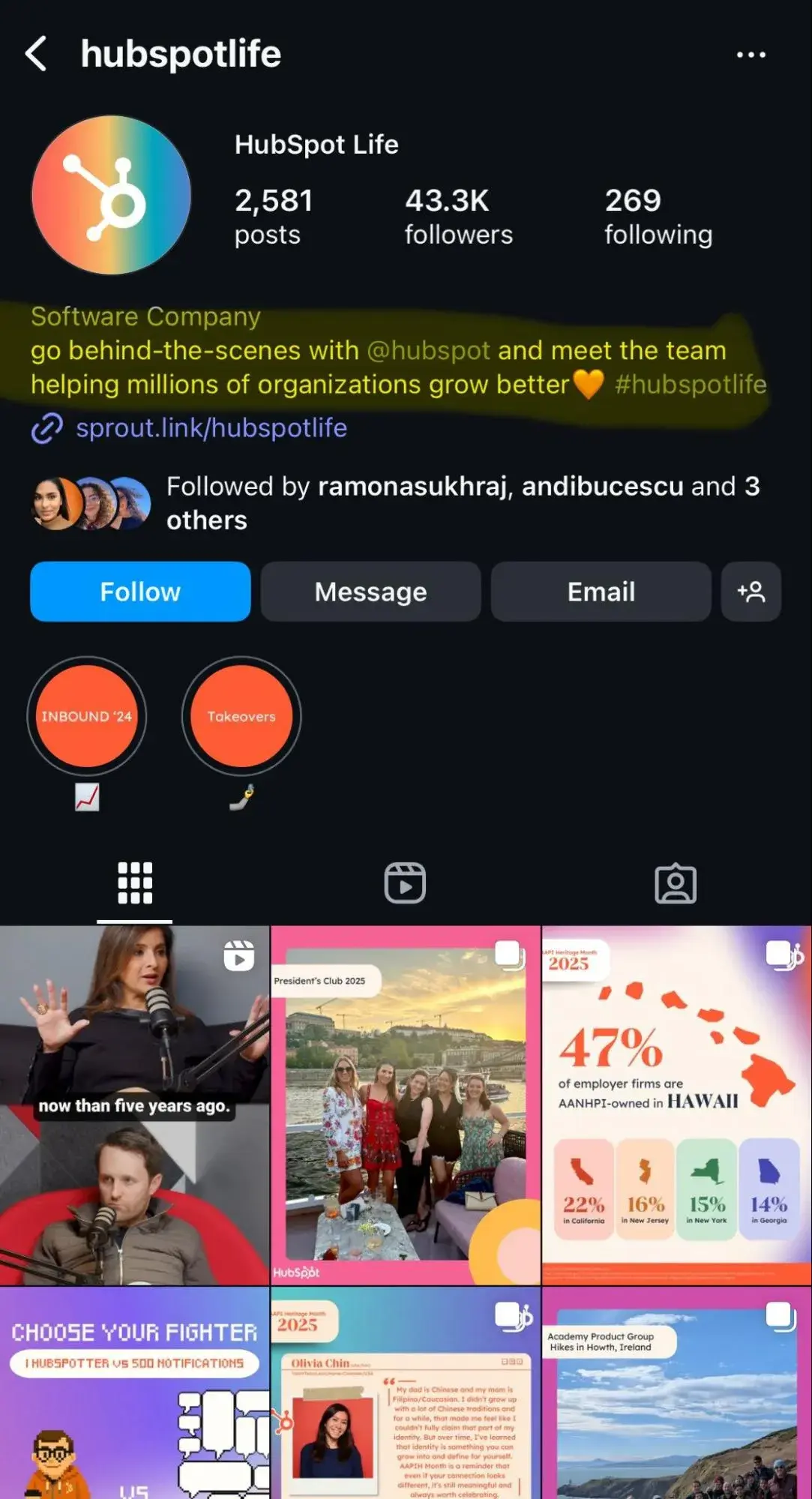Open the Choose Your Fighter post

[x=134, y=1393]
